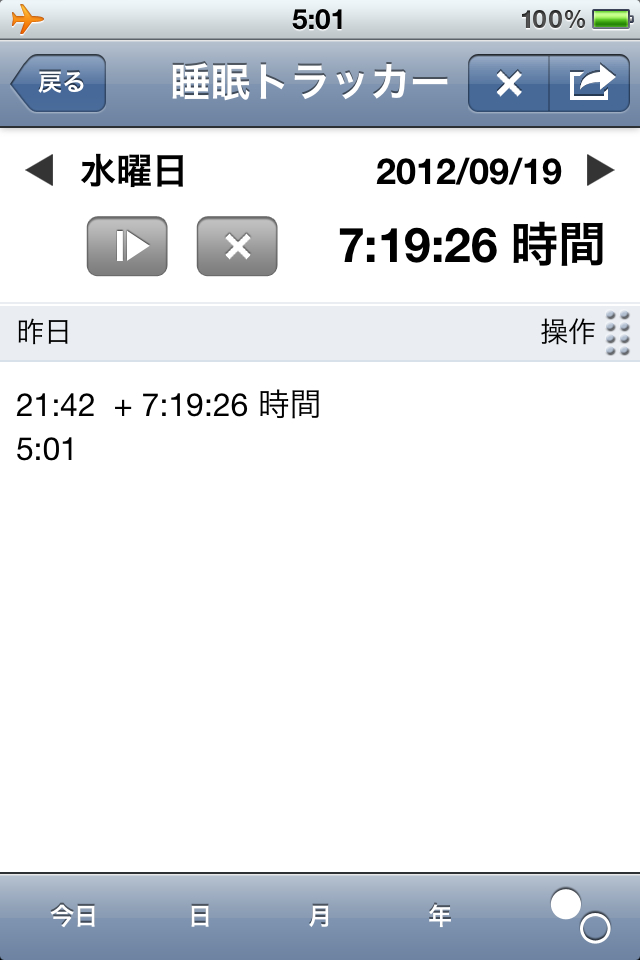The height and width of the screenshot is (960, 640).
Task: Switch to the 年 tab
Action: click(440, 916)
